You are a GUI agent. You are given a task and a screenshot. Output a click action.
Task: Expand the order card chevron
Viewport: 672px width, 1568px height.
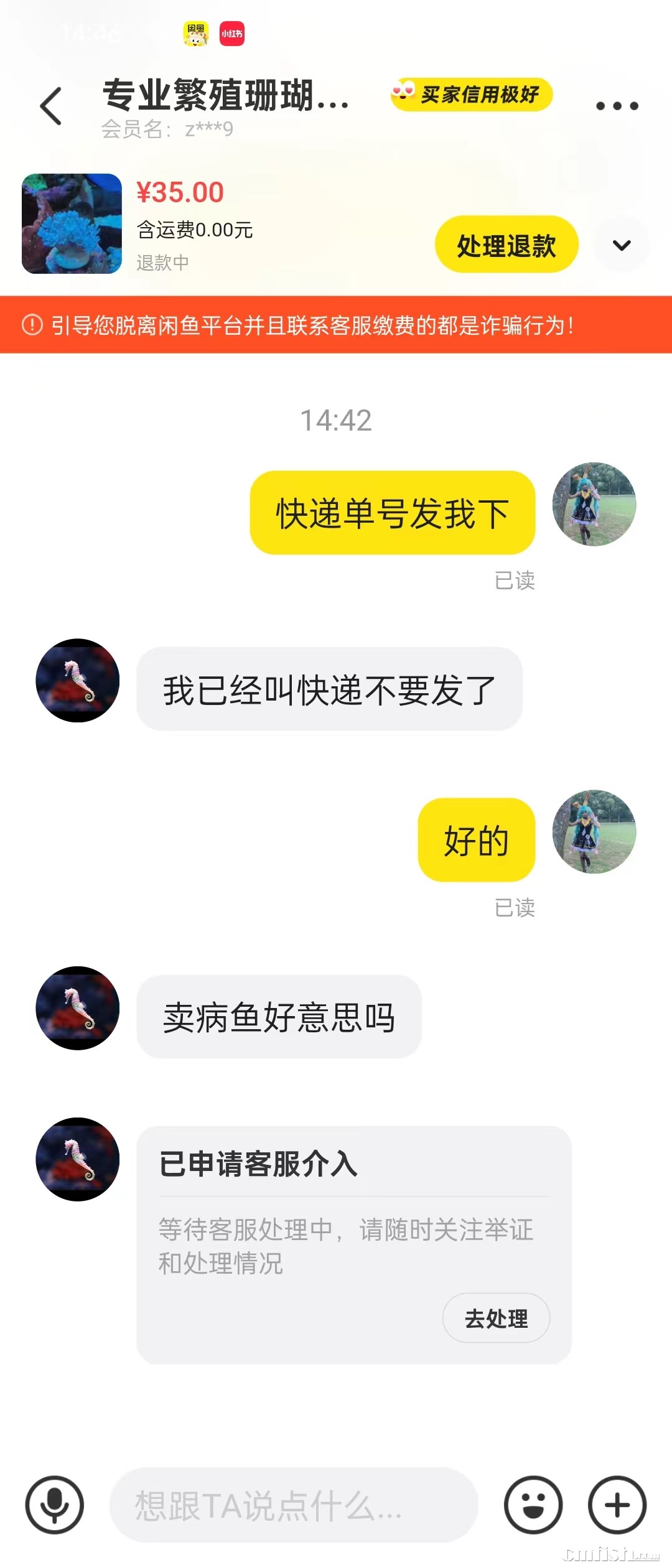tap(622, 245)
